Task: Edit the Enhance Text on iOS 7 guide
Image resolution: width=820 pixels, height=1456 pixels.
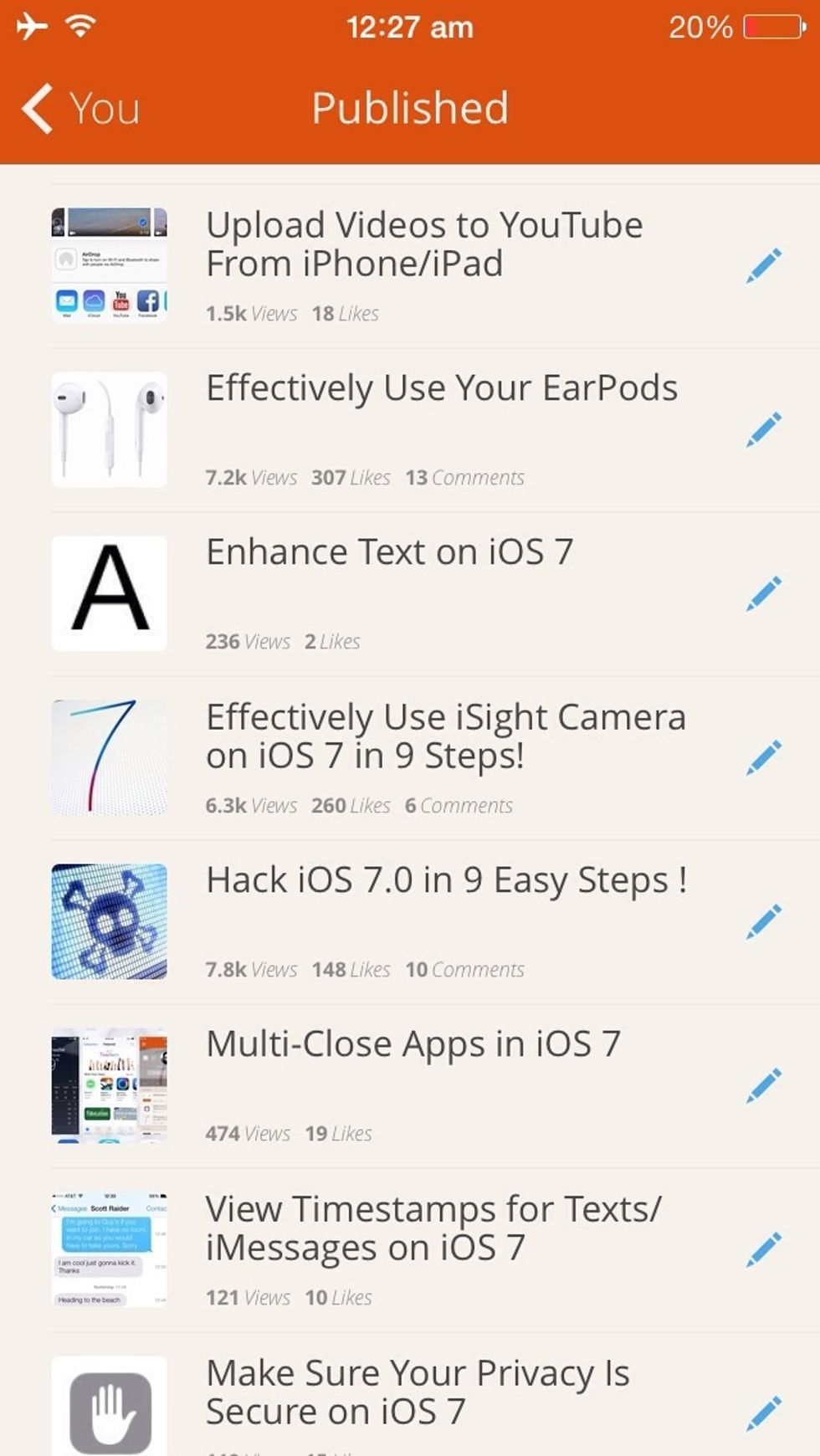Action: coord(764,593)
